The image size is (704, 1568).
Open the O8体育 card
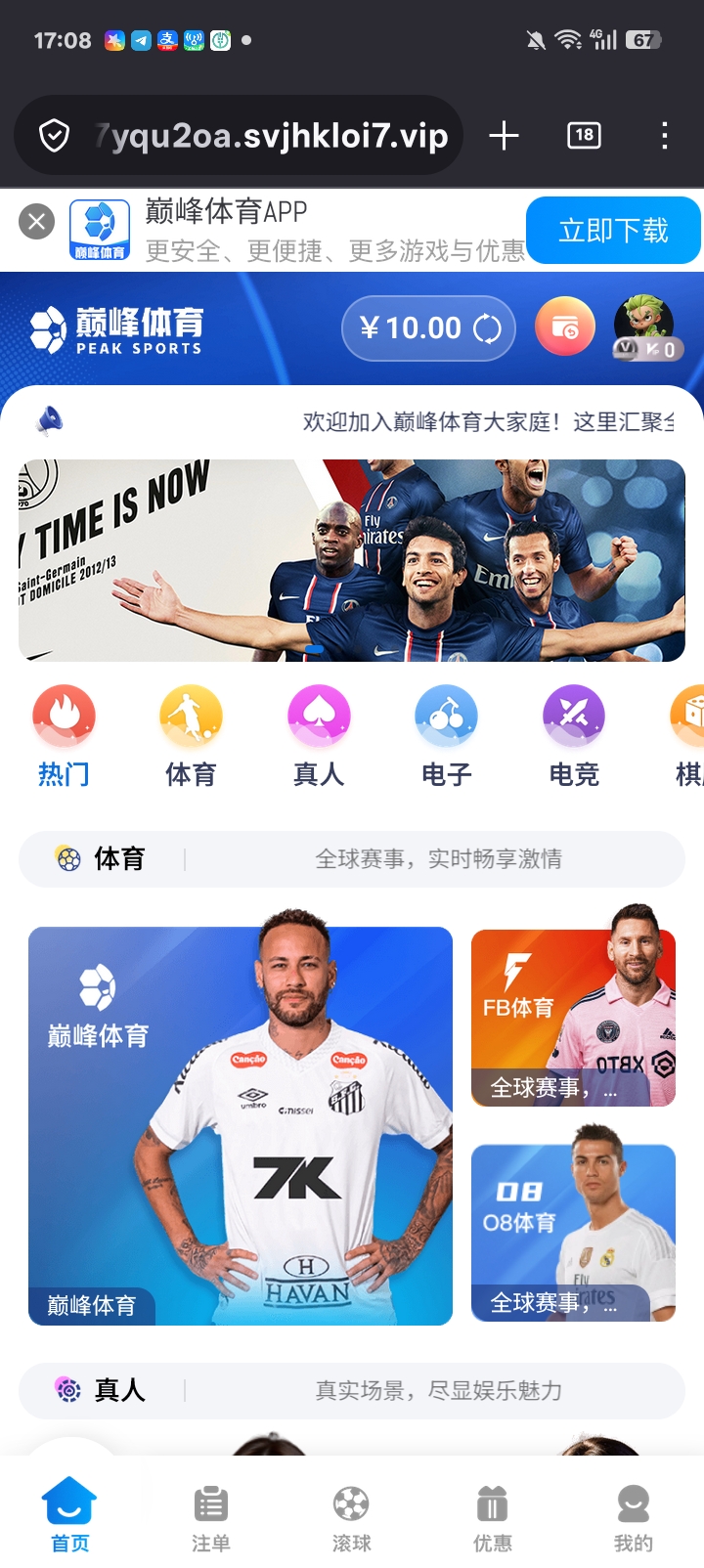(x=573, y=1233)
